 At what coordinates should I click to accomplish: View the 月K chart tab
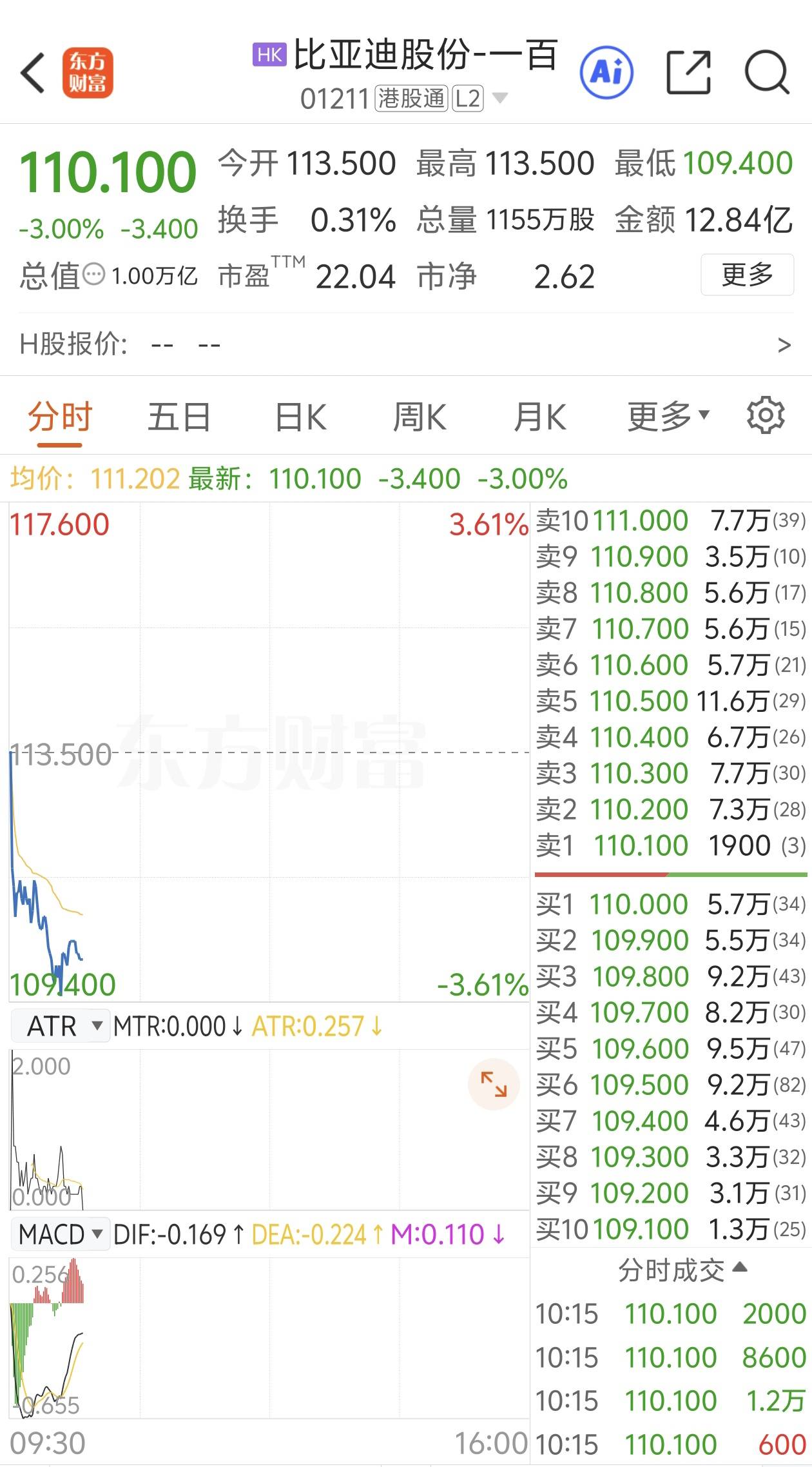[540, 417]
